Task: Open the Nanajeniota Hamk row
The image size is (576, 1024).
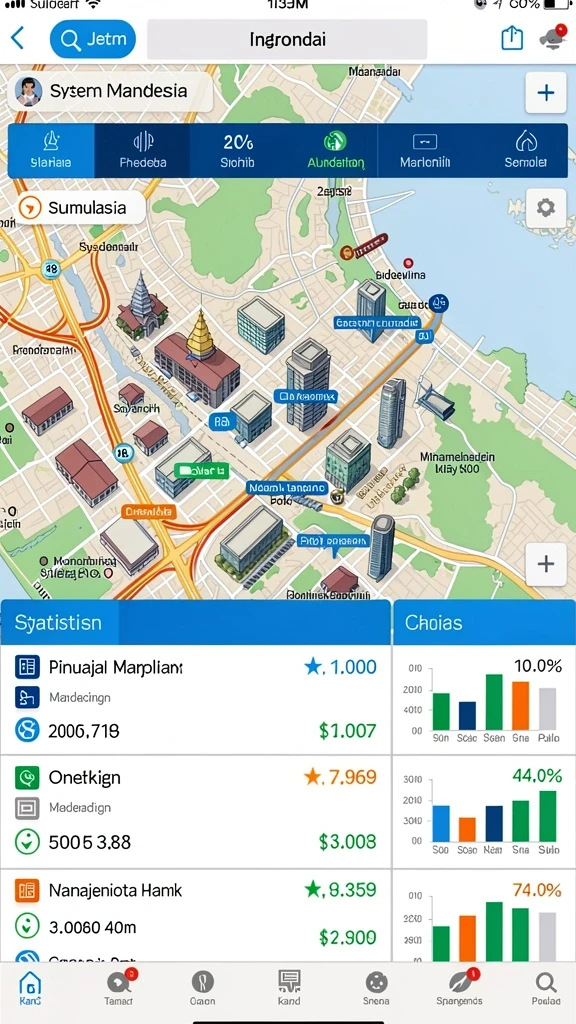Action: coord(195,916)
